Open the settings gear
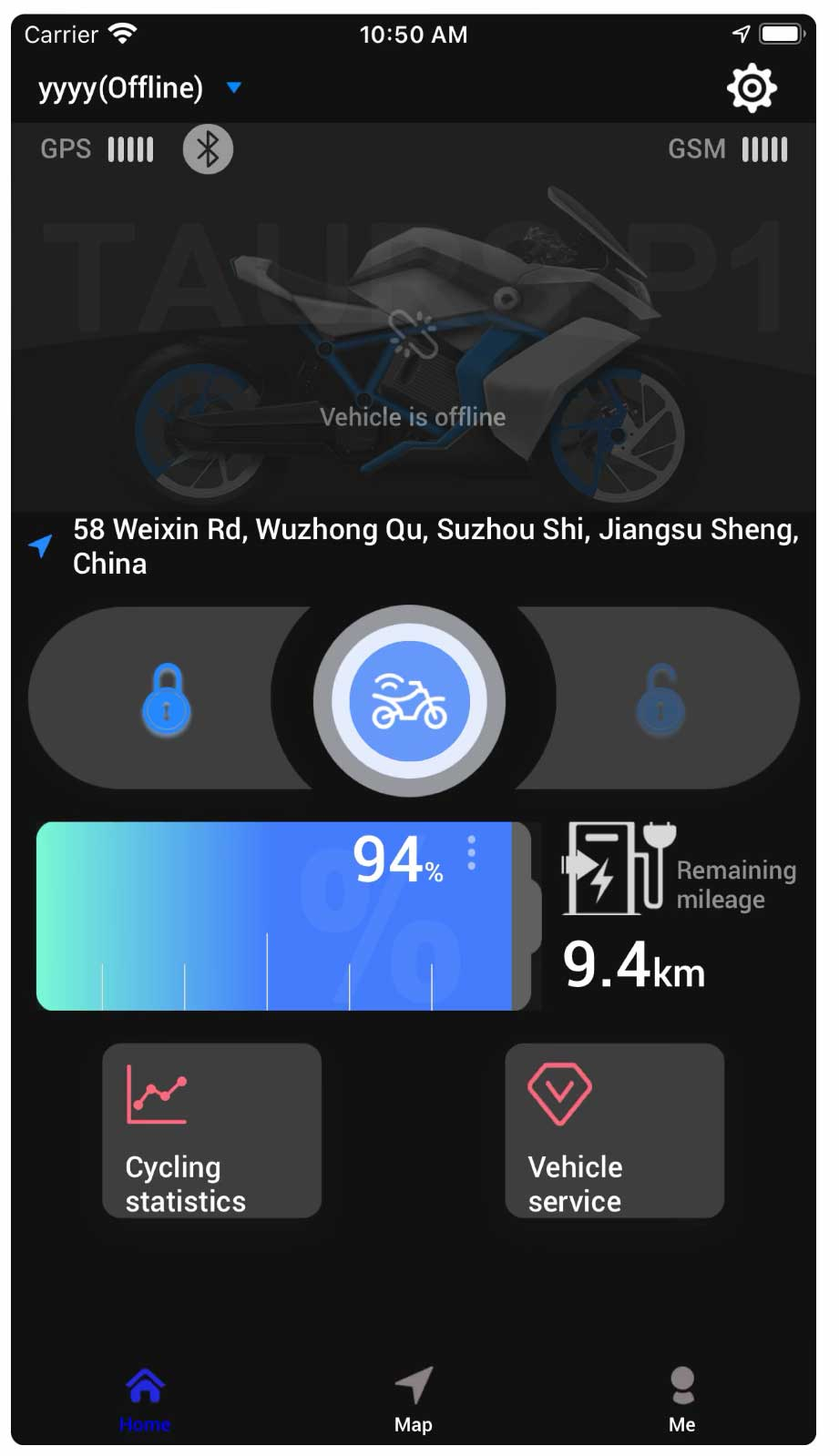 pos(752,88)
